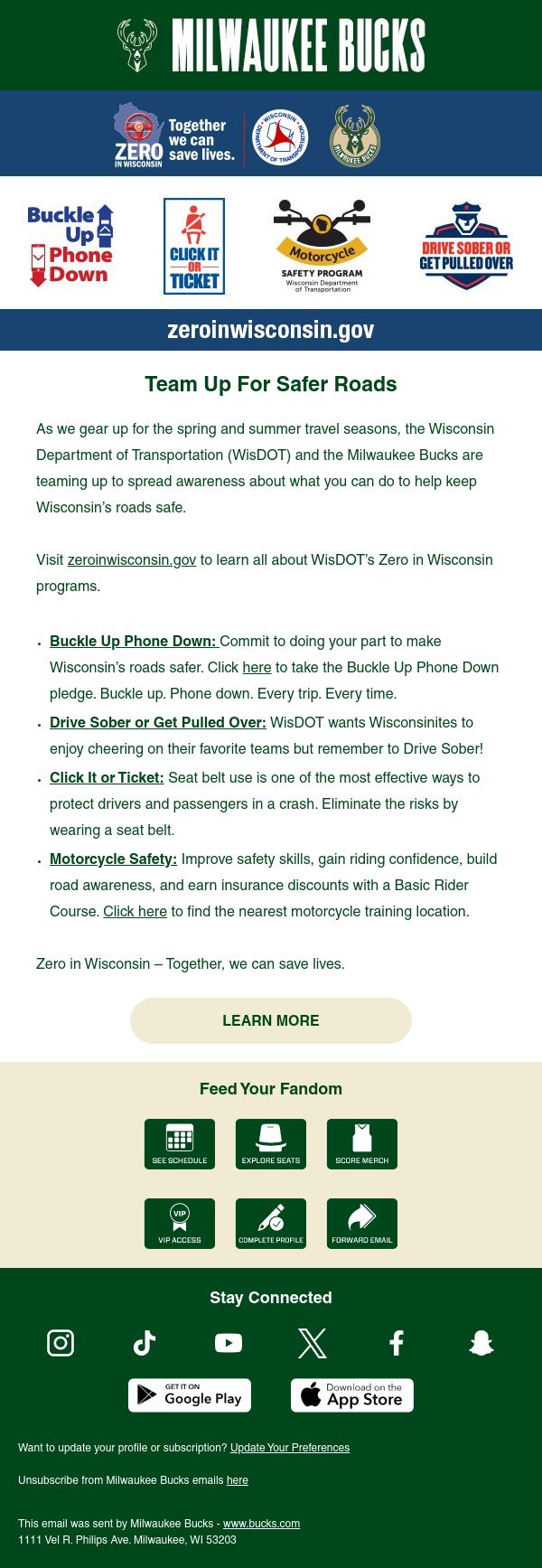542x1568 pixels.
Task: Tap the Learn More button
Action: coord(271,1020)
